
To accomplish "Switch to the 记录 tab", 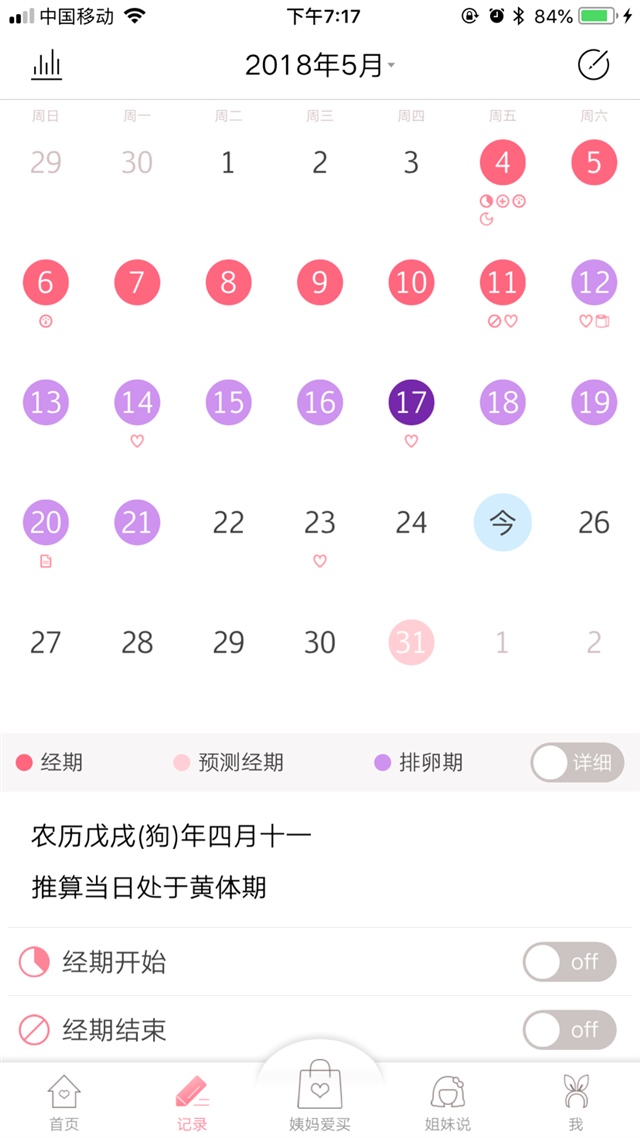I will [192, 1103].
